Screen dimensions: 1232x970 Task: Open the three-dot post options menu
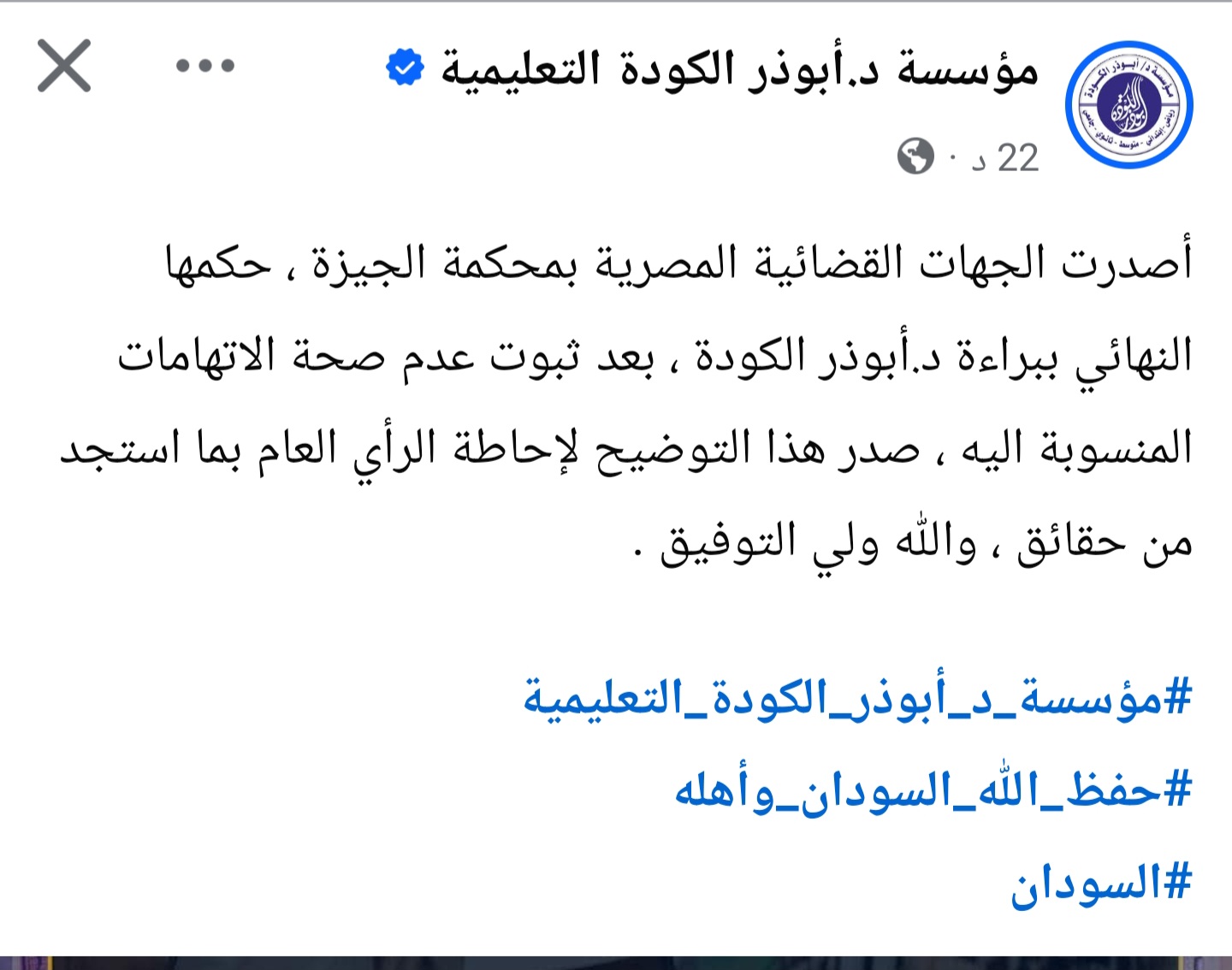pos(204,66)
